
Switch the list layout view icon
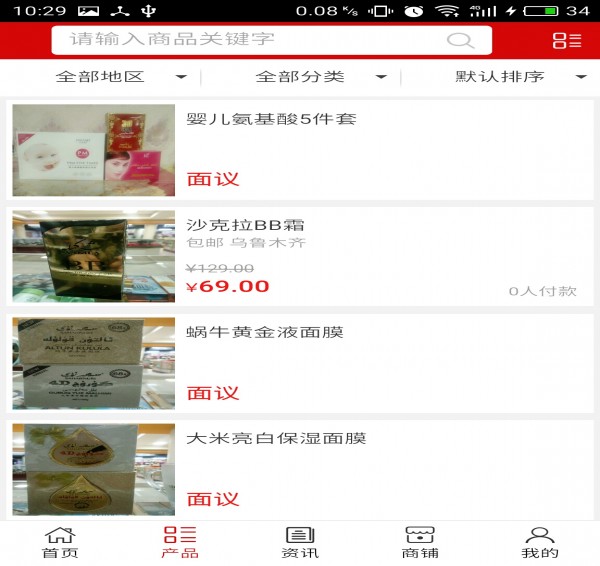point(566,41)
